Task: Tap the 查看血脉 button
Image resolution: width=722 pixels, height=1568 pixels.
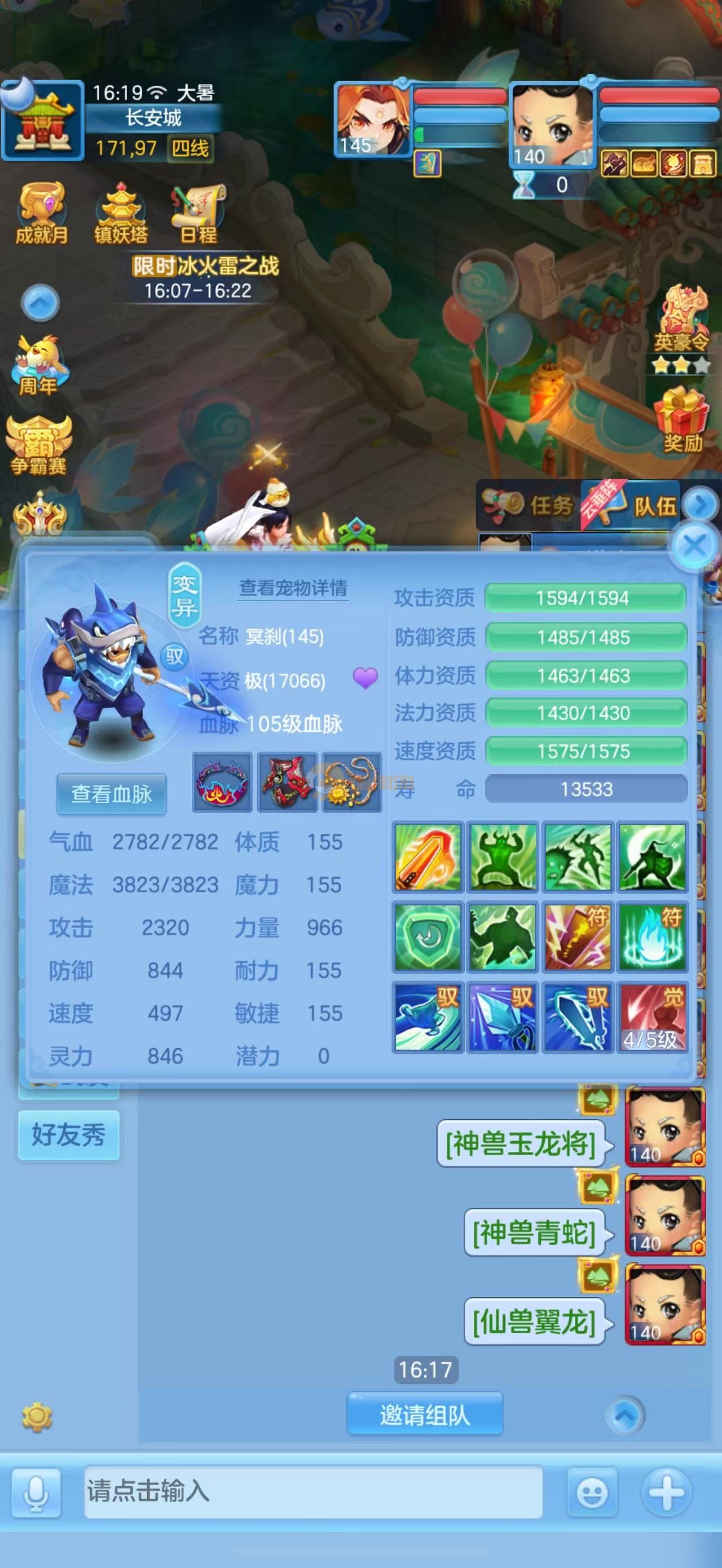Action: click(112, 794)
